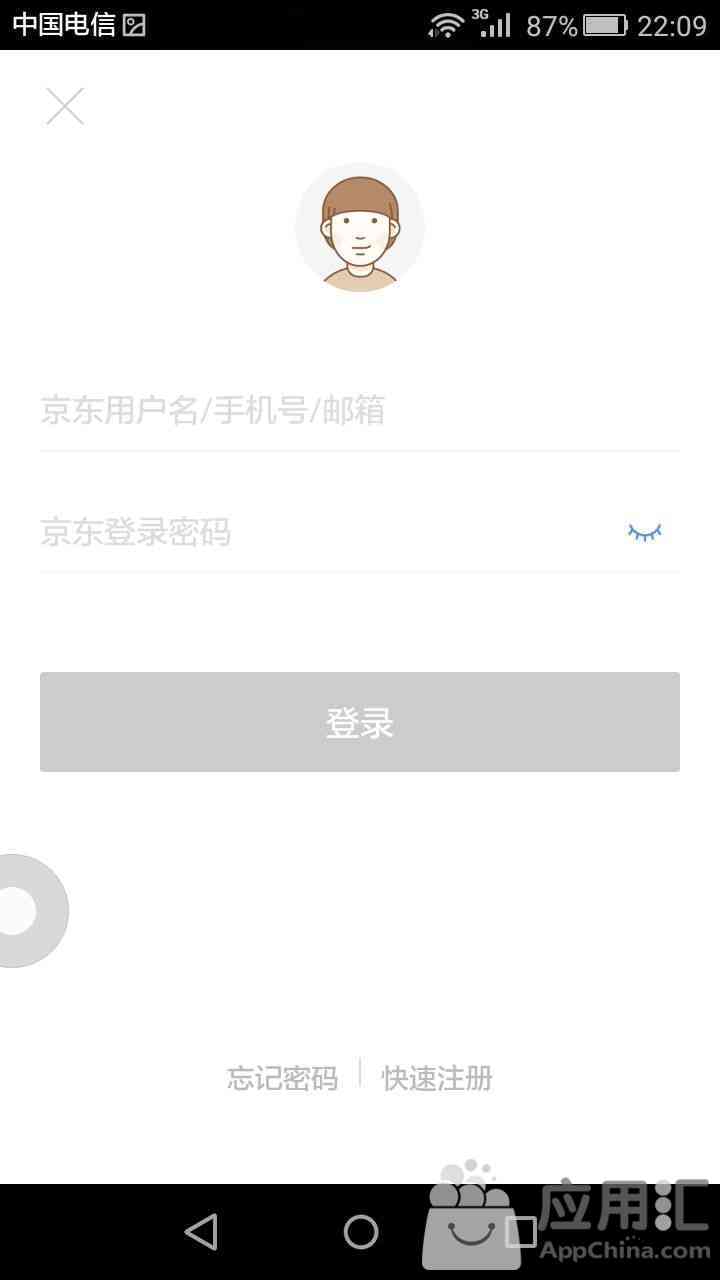The image size is (720, 1280).
Task: Tap the floating assistive circle button
Action: pyautogui.click(x=22, y=910)
